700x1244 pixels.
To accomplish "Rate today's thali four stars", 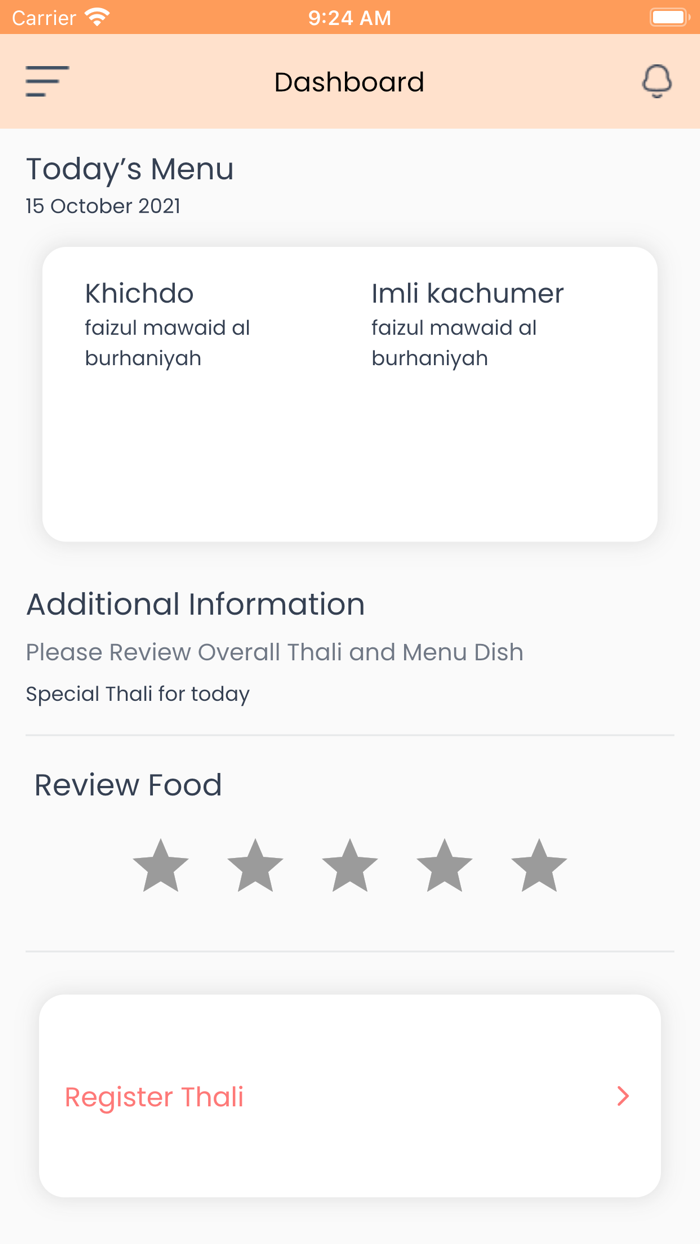I will [444, 866].
